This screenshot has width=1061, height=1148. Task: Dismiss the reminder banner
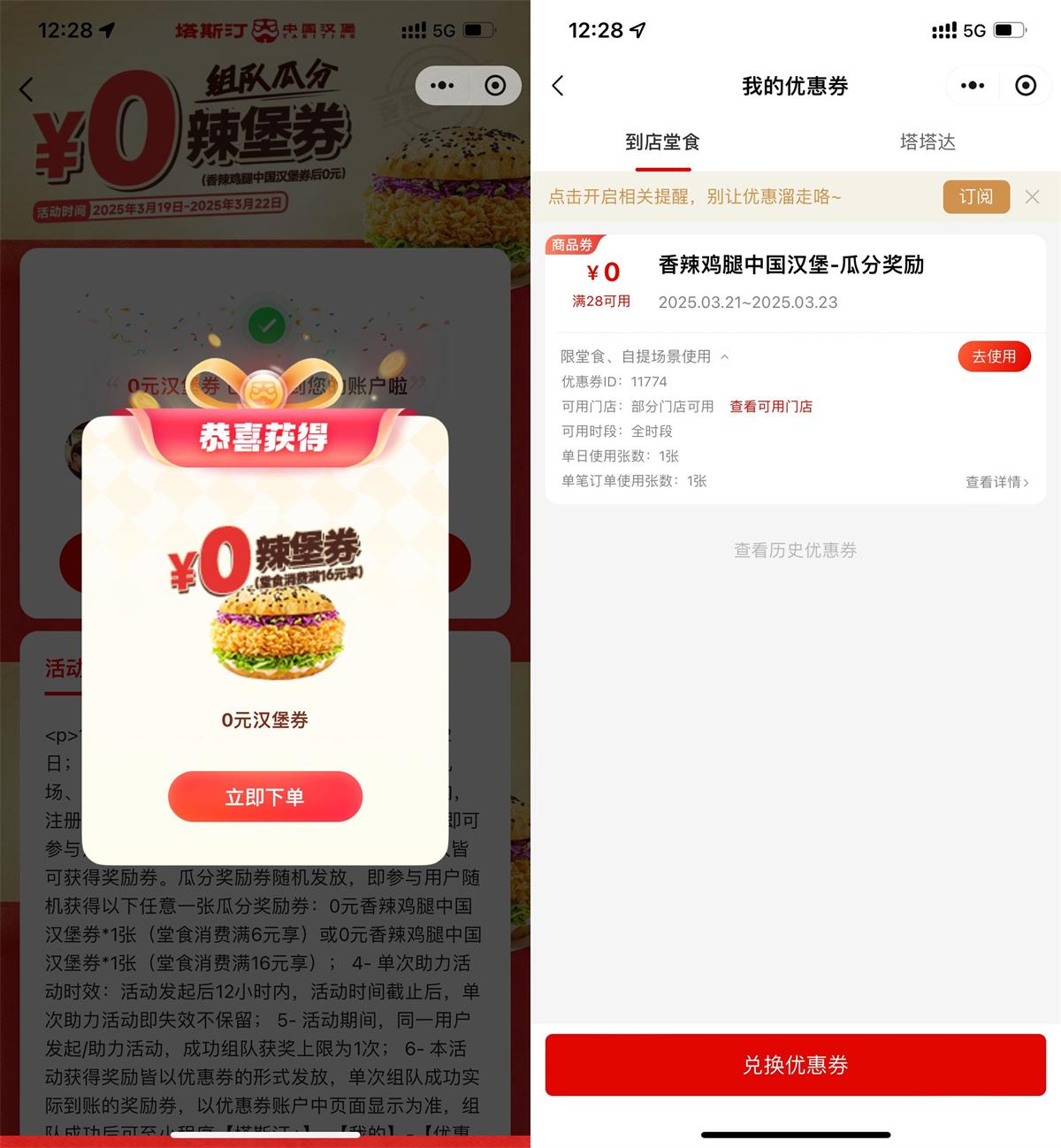coord(1032,196)
